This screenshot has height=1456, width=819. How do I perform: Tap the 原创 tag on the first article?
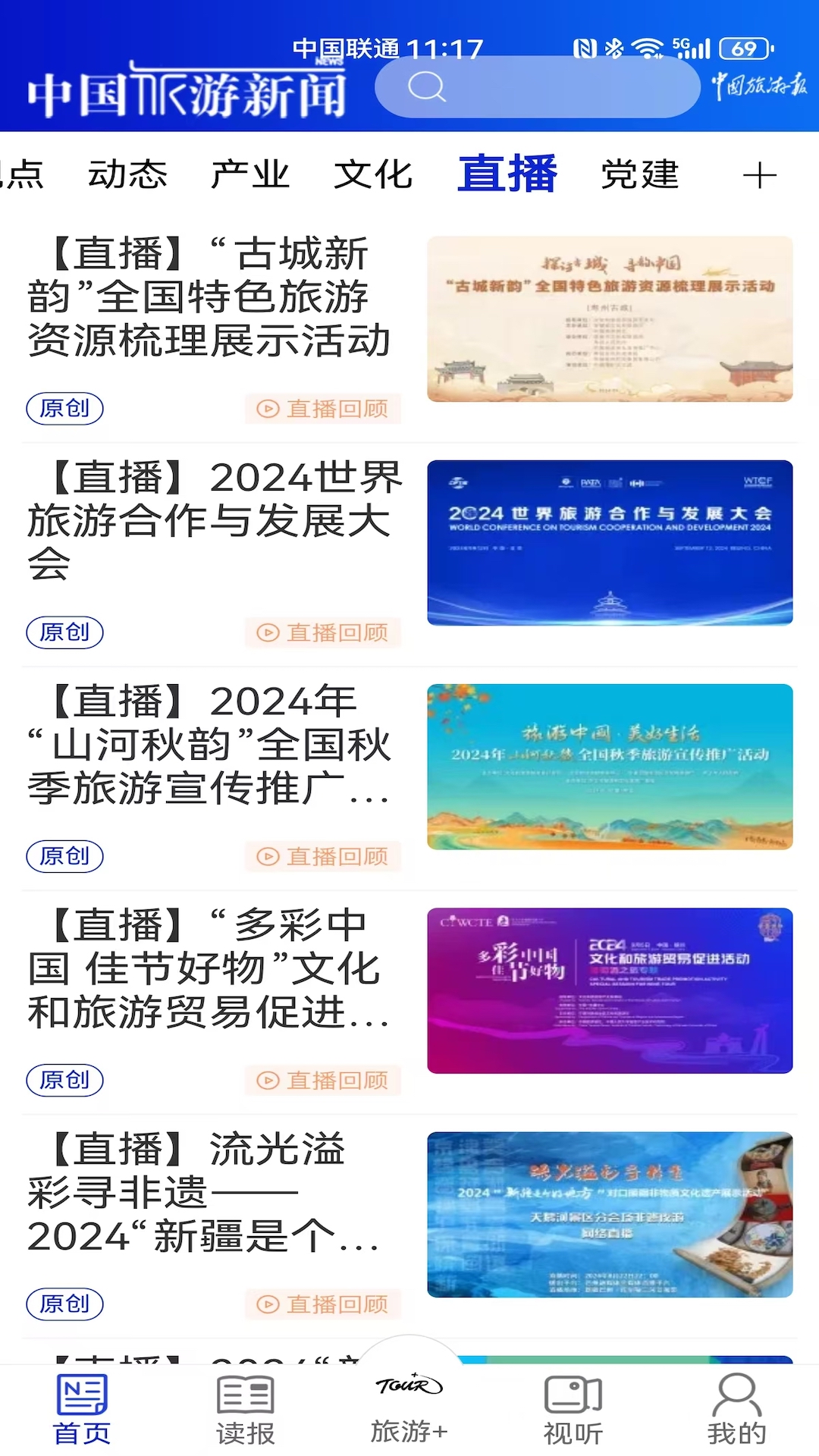[x=64, y=407]
